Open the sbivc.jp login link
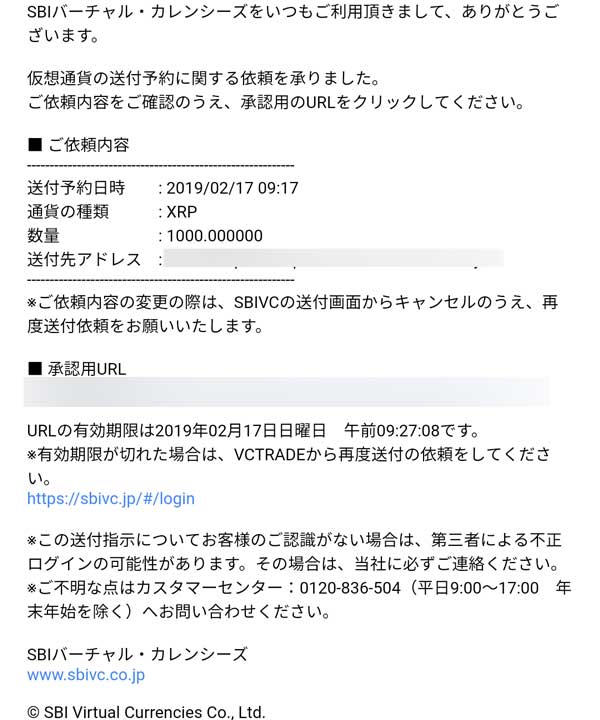This screenshot has height=720, width=600. 111,498
